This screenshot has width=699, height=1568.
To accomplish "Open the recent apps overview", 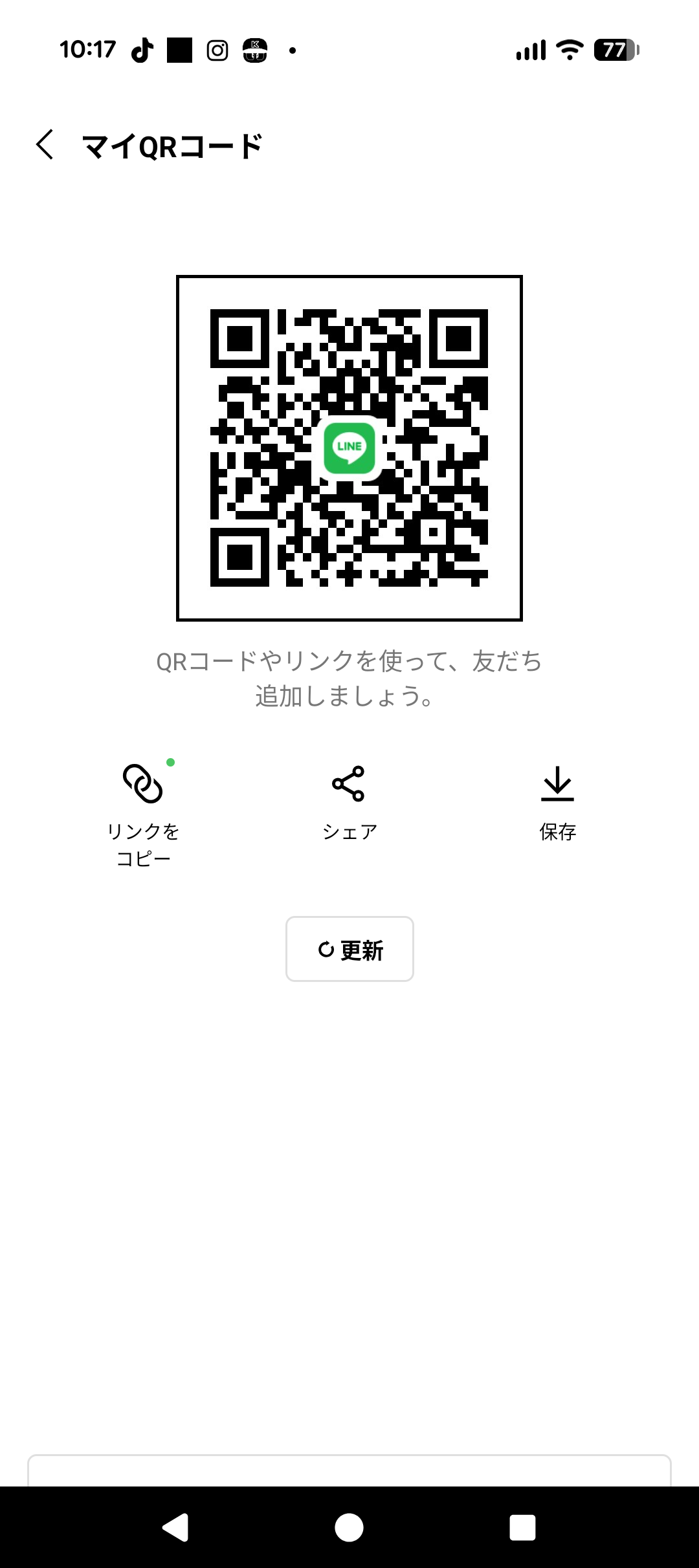I will [x=522, y=1528].
